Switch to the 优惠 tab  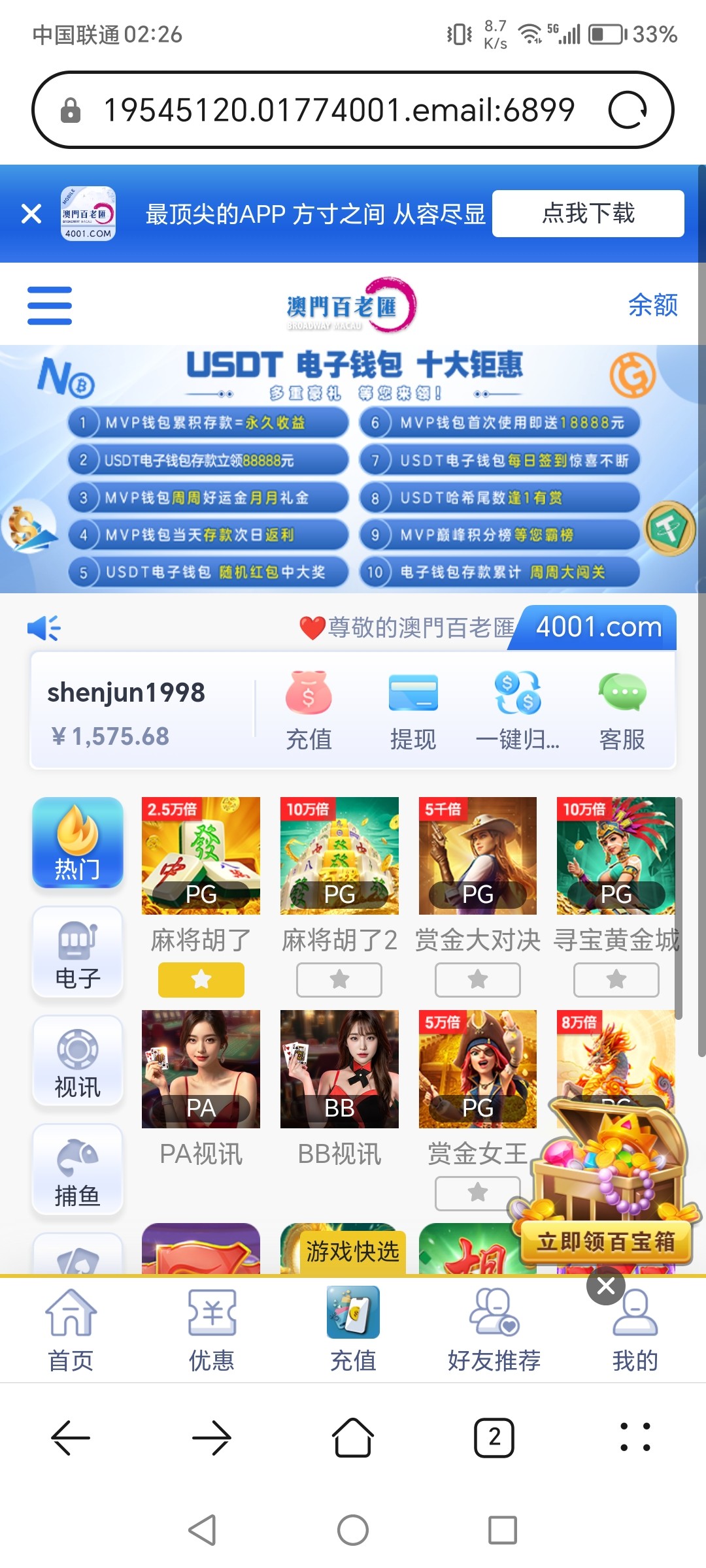(x=212, y=1330)
